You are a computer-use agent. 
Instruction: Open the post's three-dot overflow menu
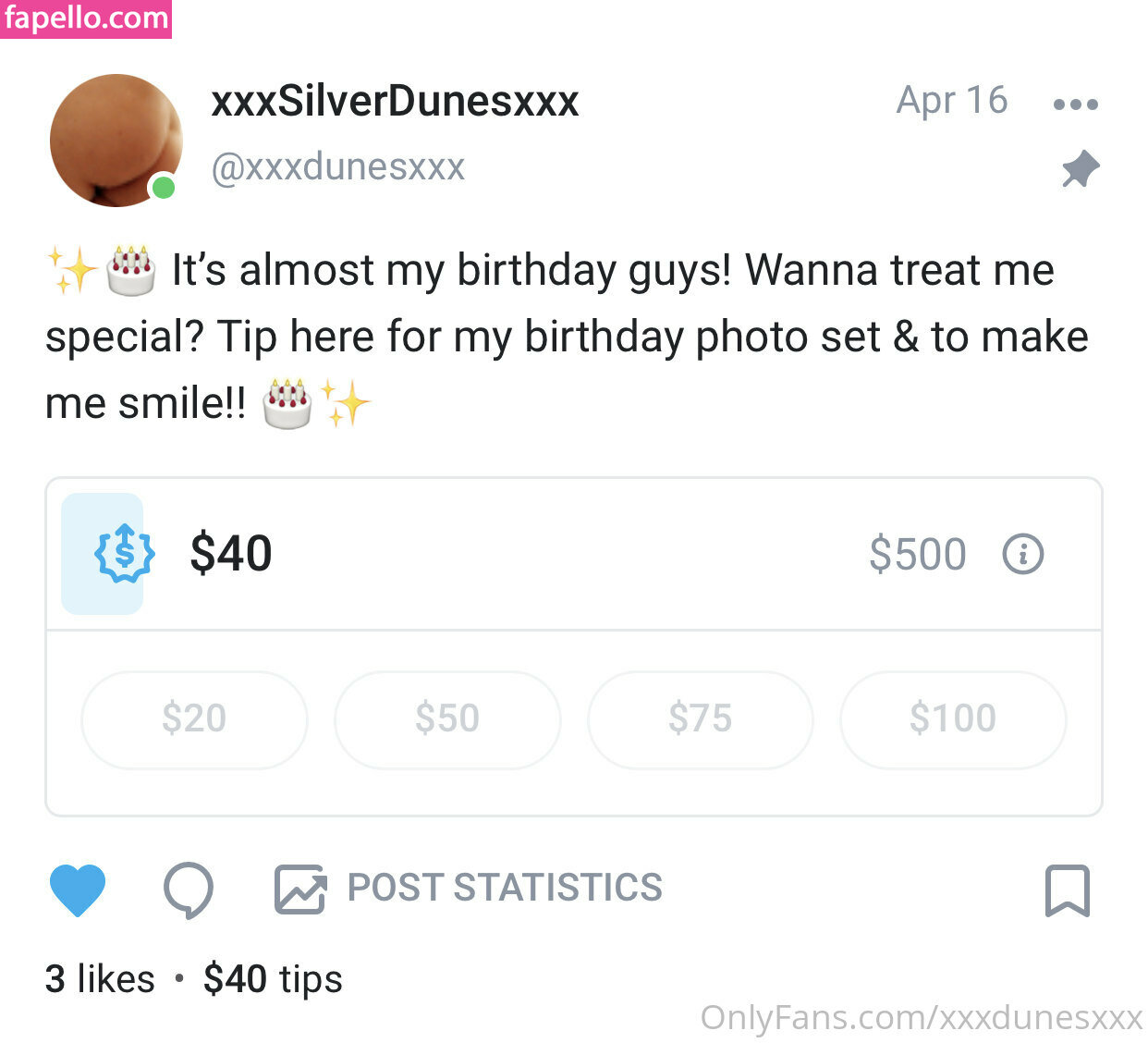point(1075,104)
